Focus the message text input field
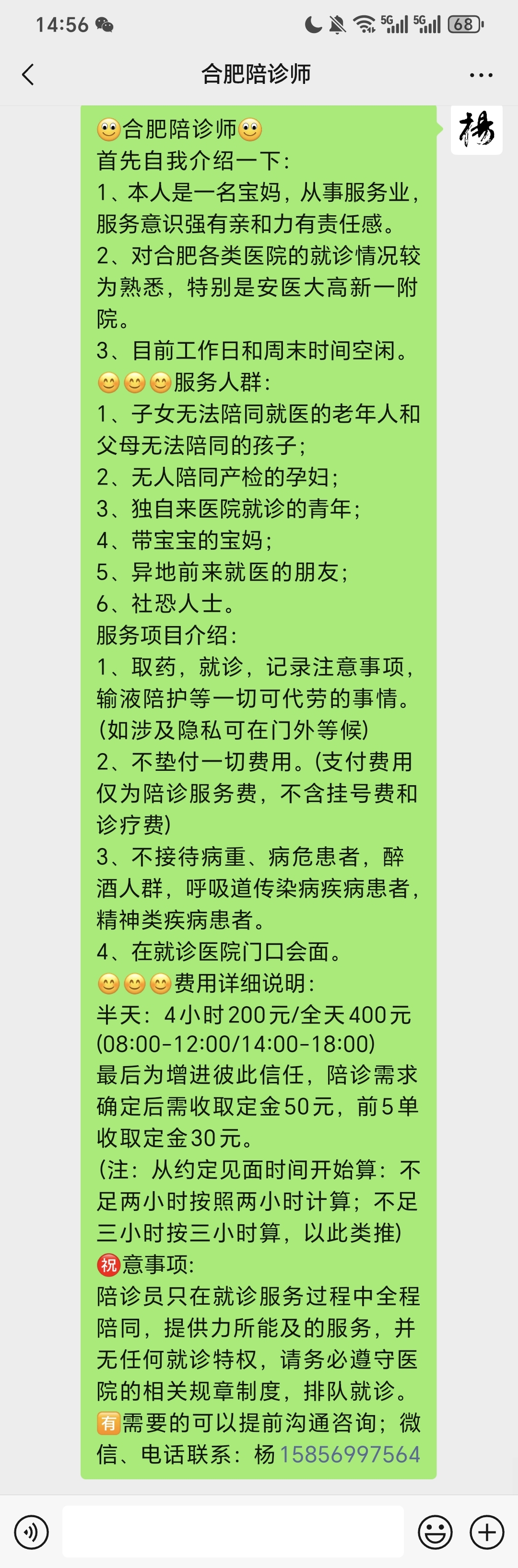Screen dimensions: 518x1568 [x=233, y=1532]
